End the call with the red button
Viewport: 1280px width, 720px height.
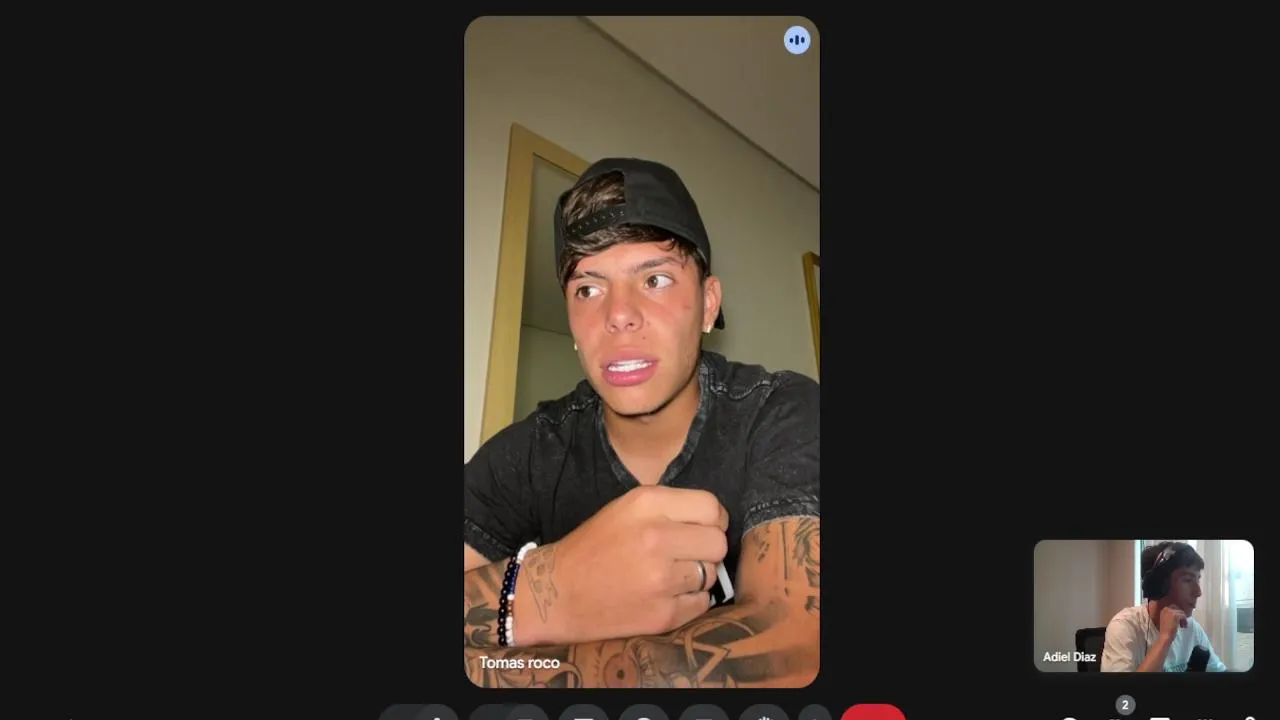click(x=873, y=713)
